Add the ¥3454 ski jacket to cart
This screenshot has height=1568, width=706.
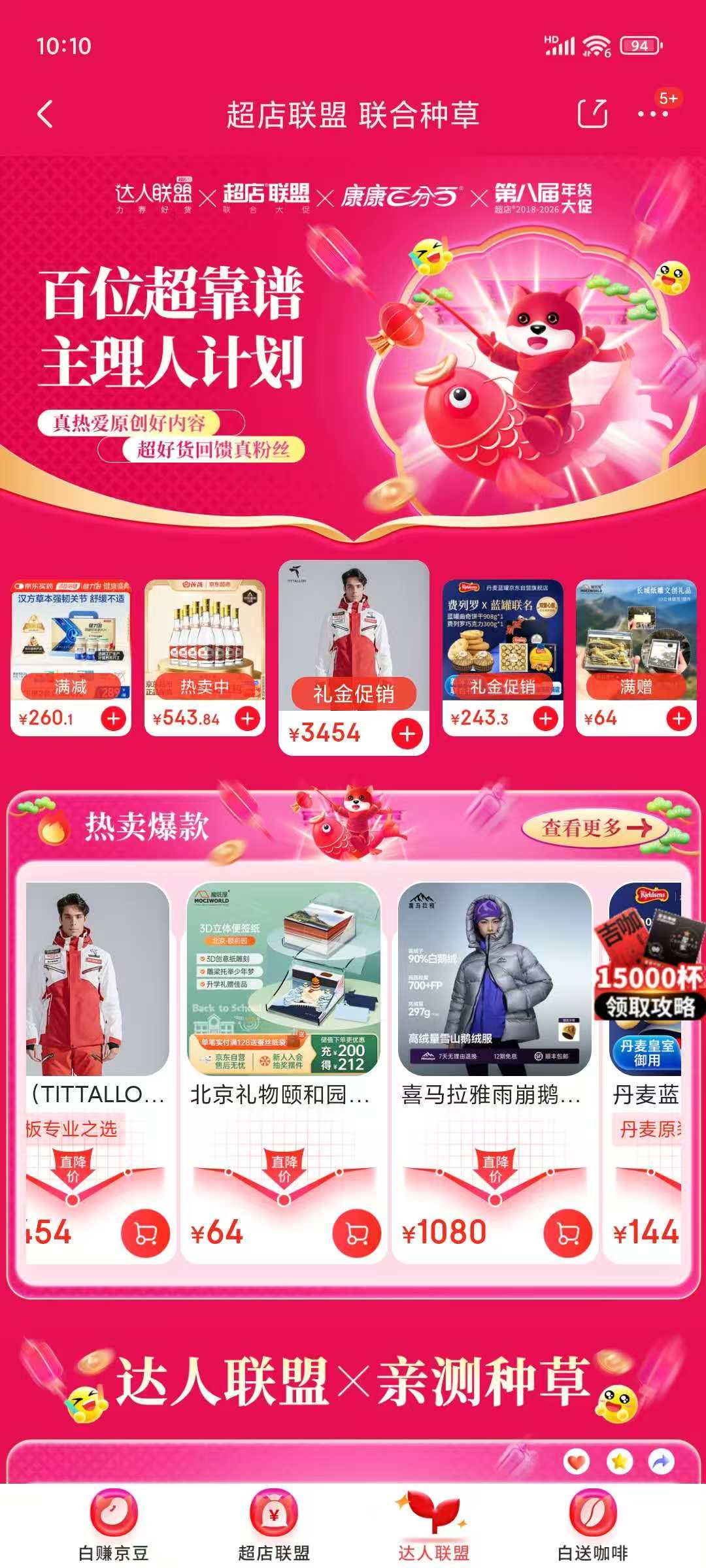point(407,734)
